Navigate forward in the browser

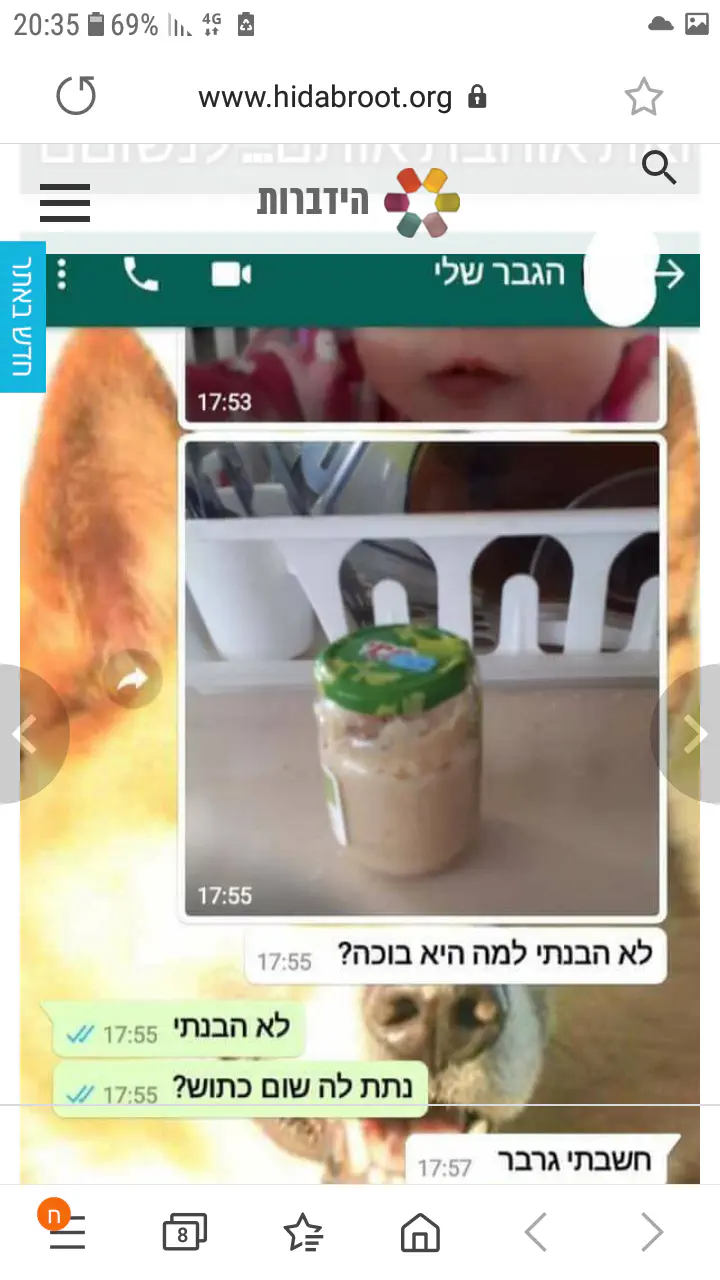click(652, 1233)
